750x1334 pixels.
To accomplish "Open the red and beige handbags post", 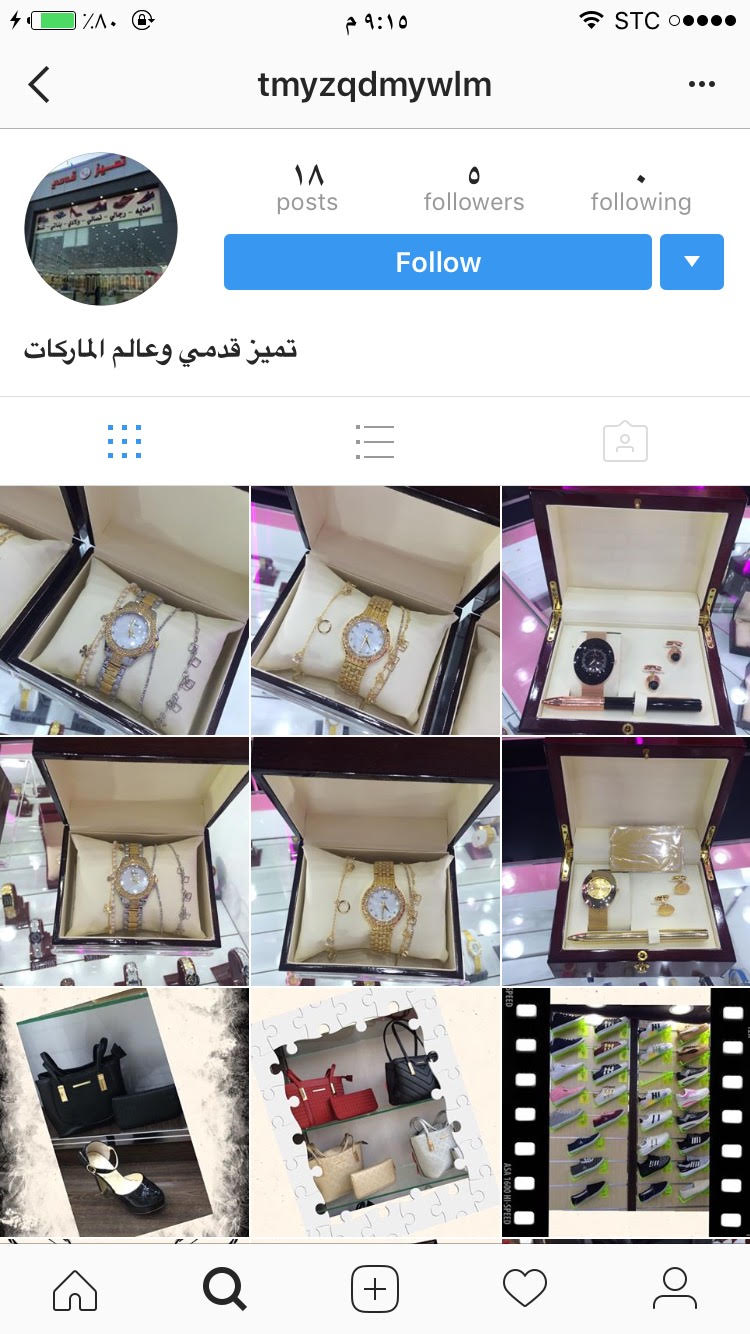I will 375,1112.
